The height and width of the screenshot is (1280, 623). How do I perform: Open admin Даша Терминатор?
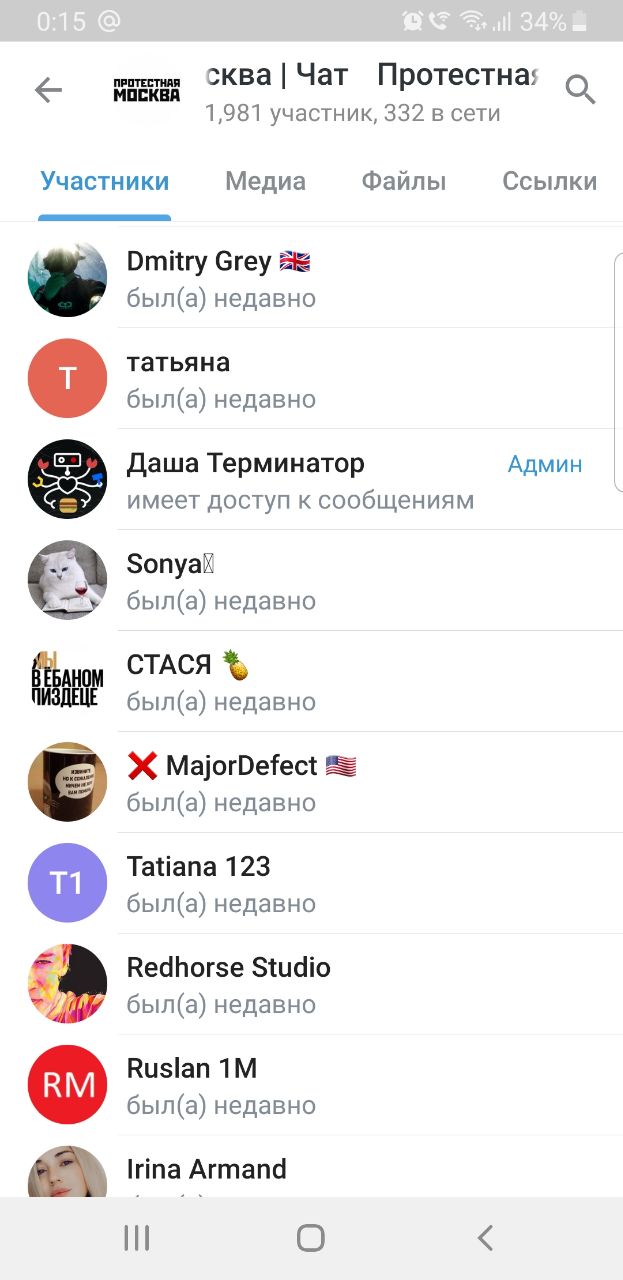311,480
